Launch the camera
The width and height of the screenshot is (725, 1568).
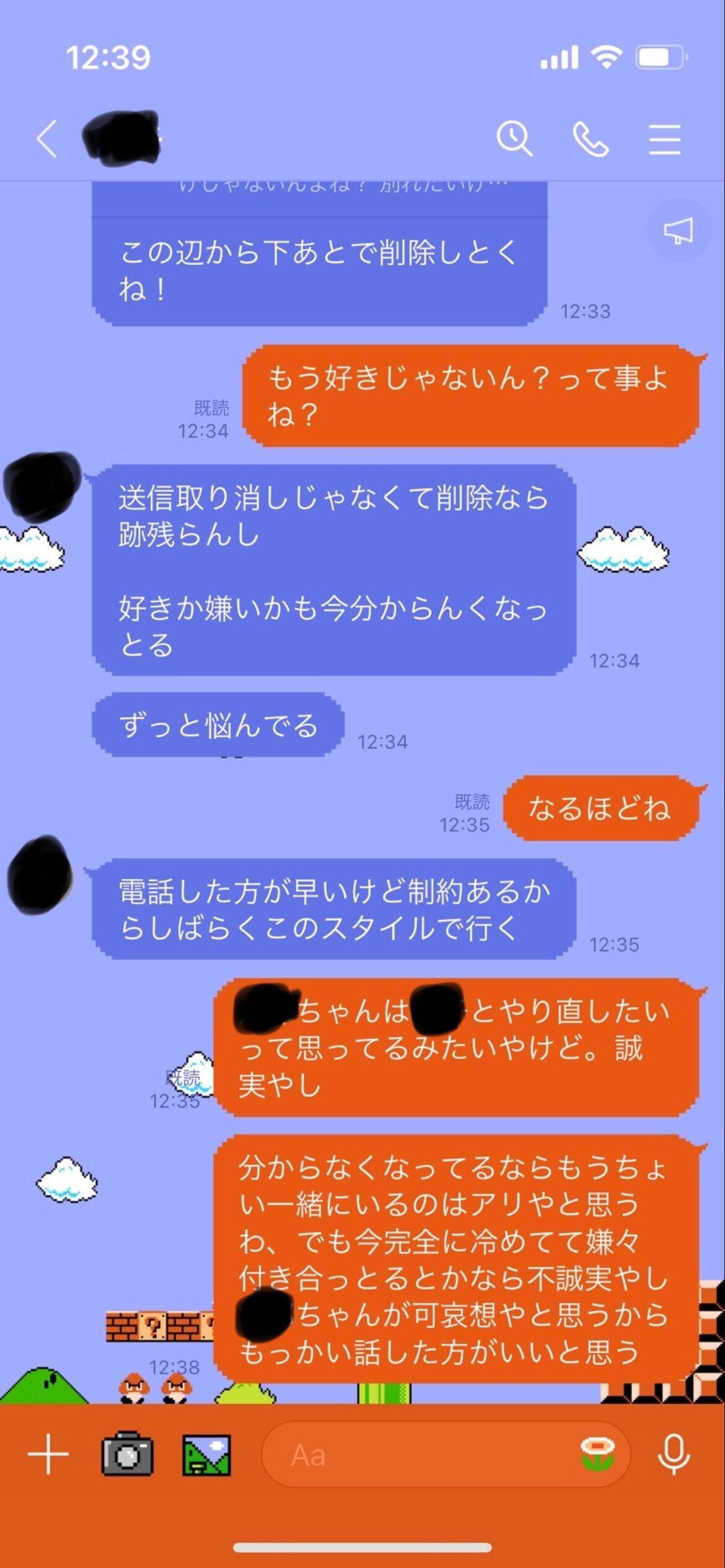127,1454
